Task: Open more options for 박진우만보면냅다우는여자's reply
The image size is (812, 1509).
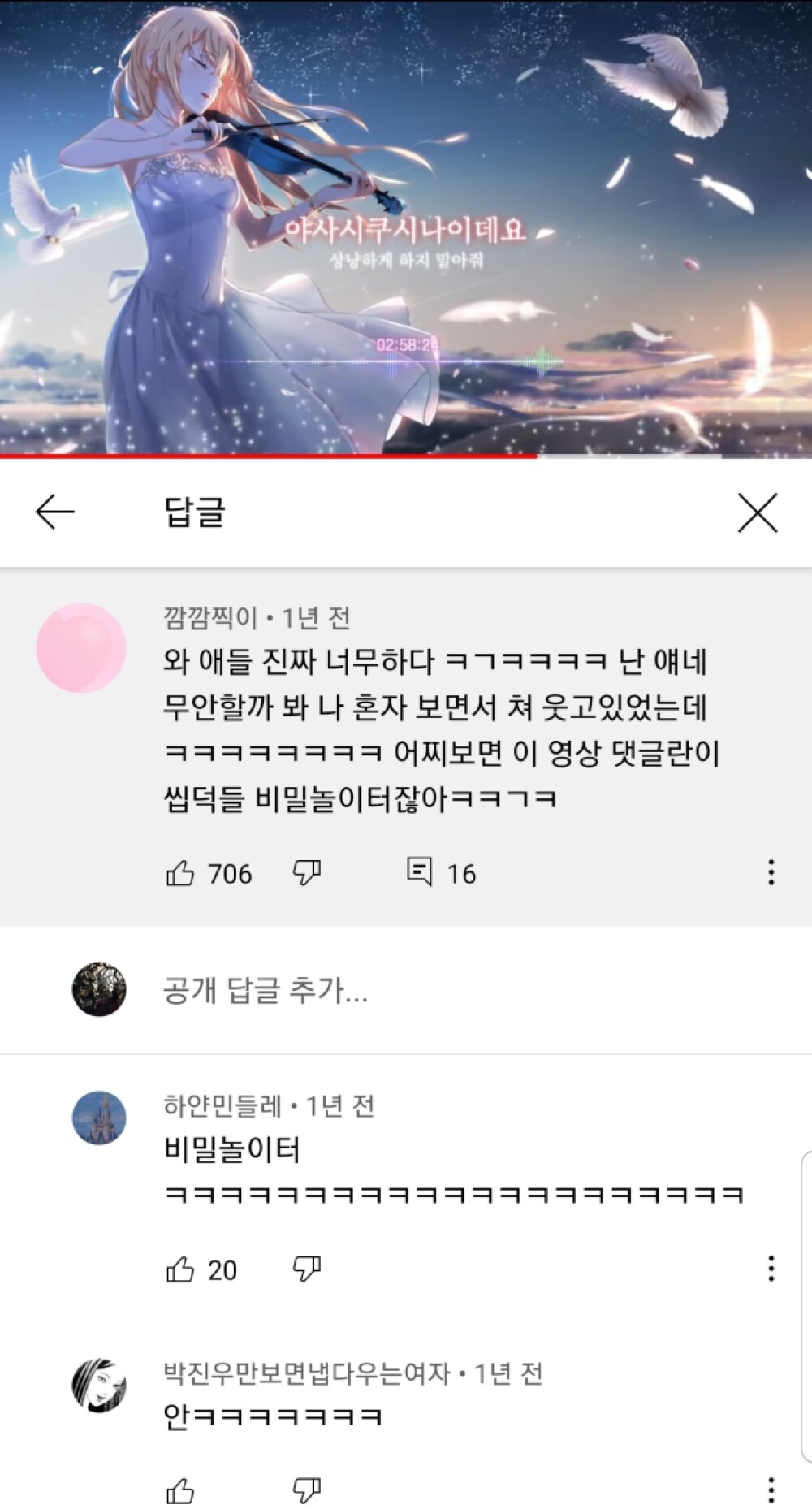Action: [771, 1490]
